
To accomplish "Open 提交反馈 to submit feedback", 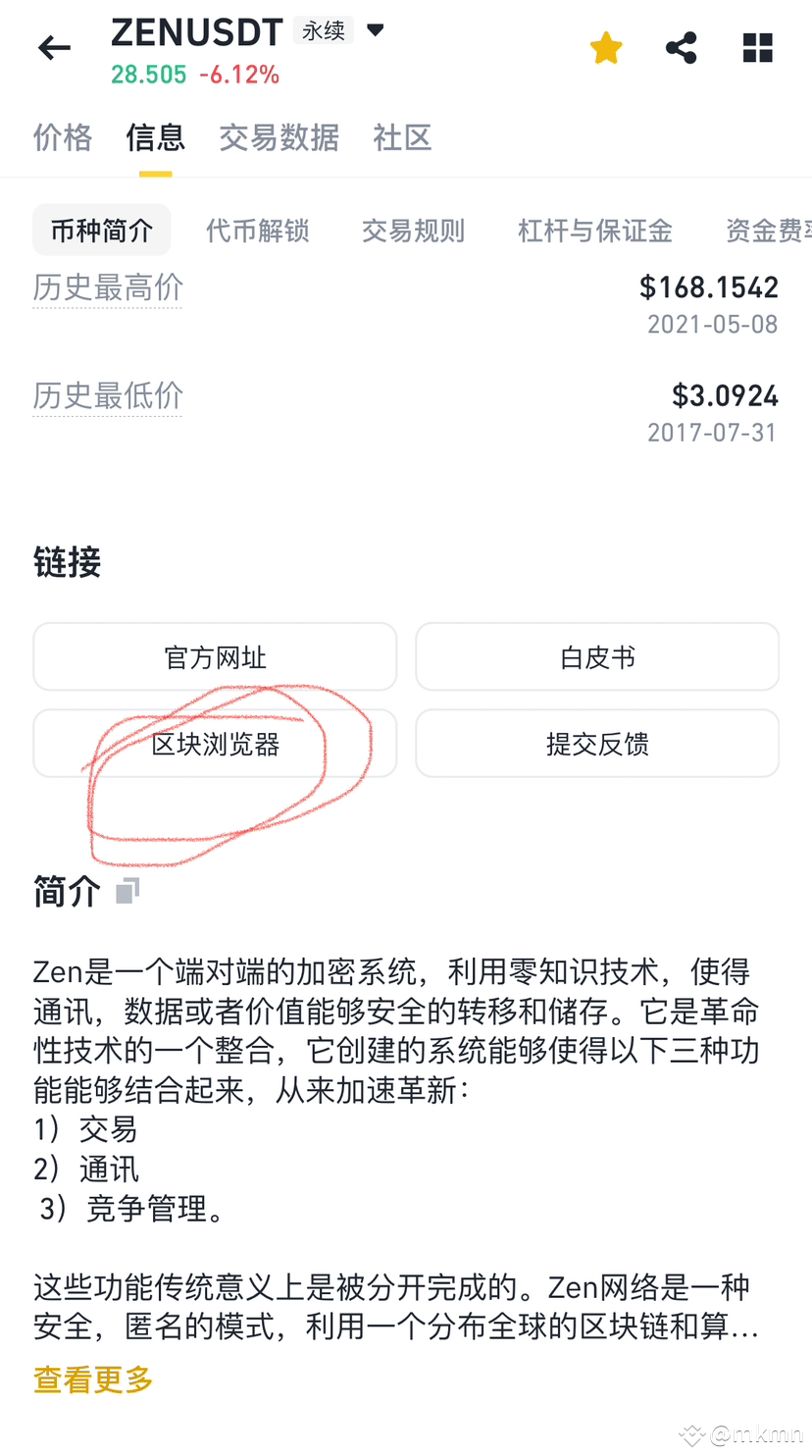I will [x=596, y=743].
